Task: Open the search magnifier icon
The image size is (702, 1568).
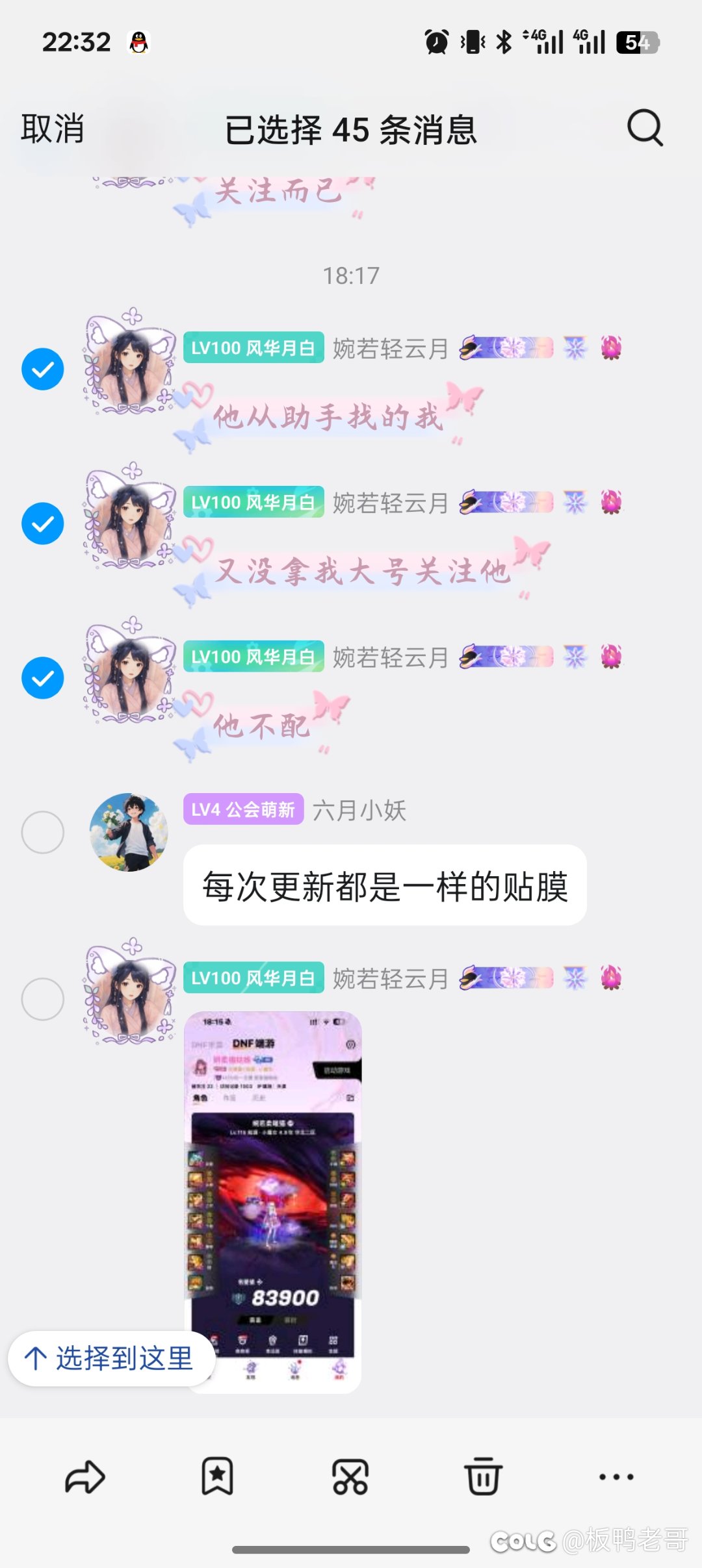Action: [x=645, y=128]
